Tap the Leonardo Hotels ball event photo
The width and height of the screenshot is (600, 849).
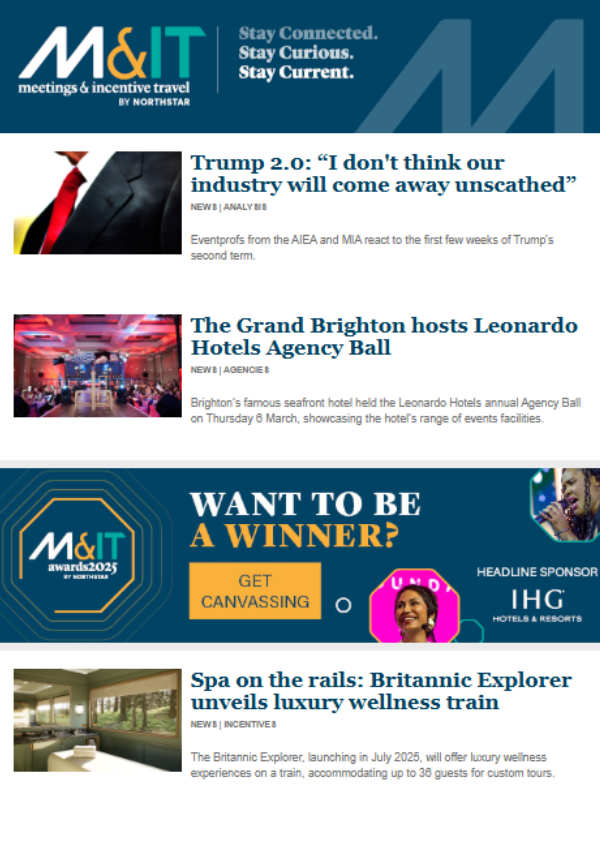97,365
